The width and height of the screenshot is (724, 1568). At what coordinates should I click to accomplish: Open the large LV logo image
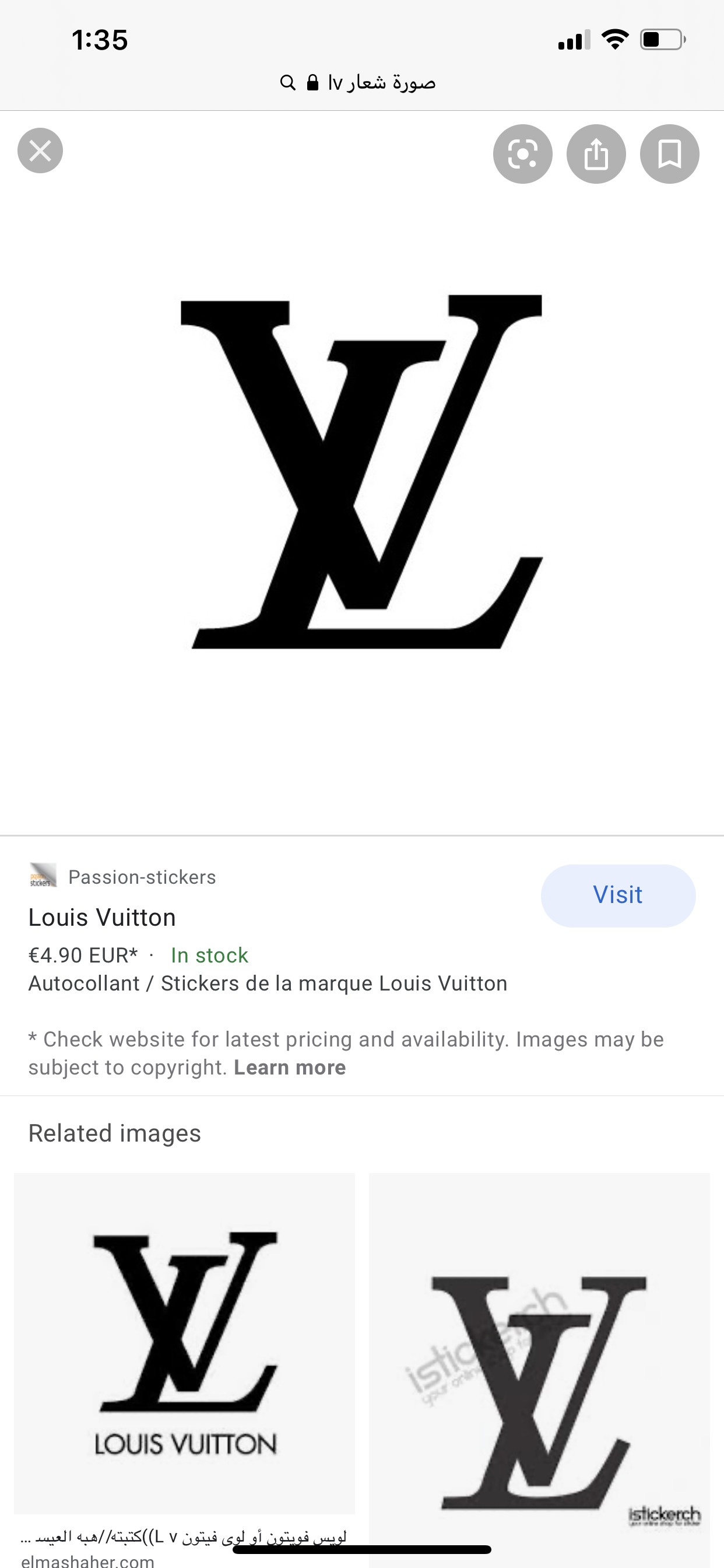point(361,472)
